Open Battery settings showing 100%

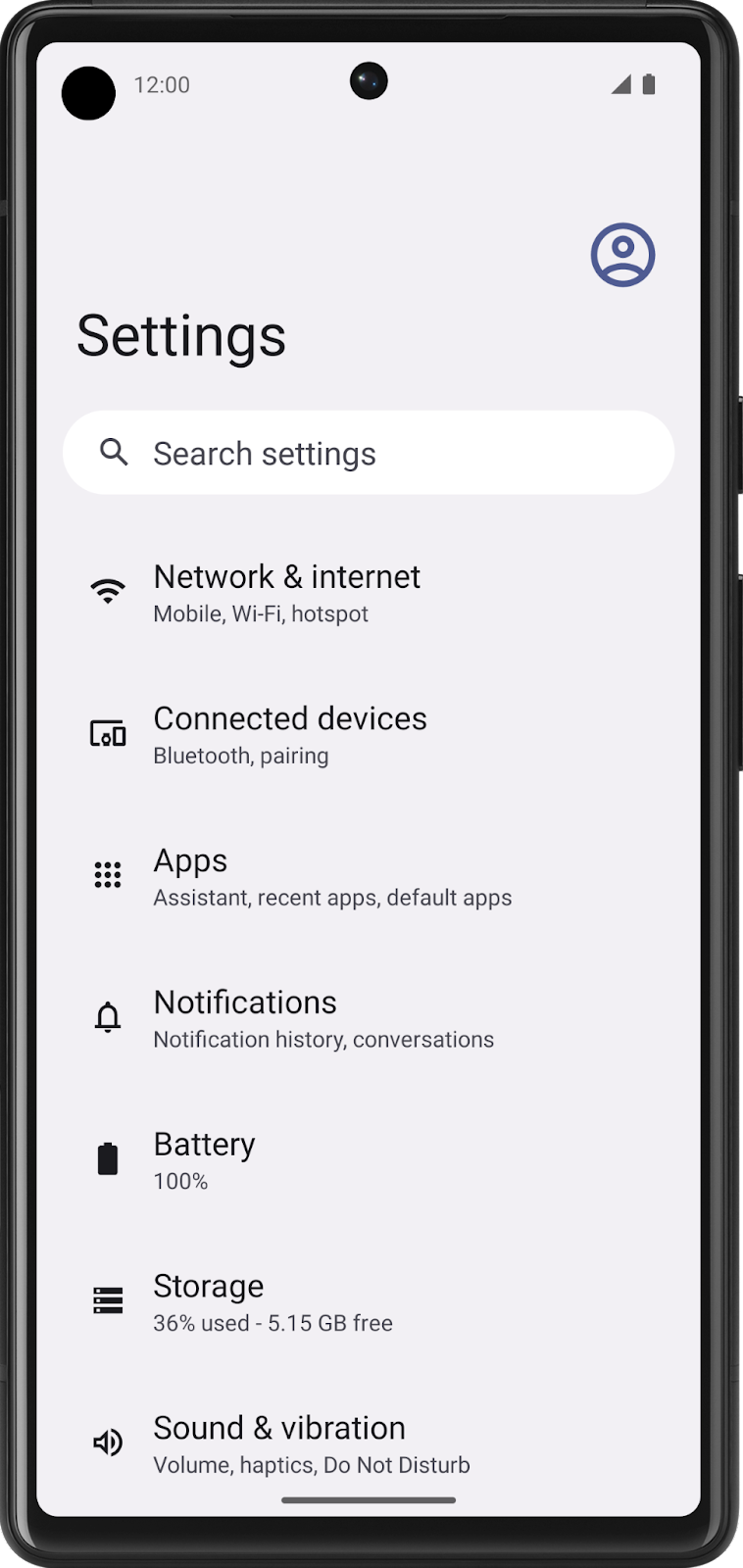coord(204,1158)
